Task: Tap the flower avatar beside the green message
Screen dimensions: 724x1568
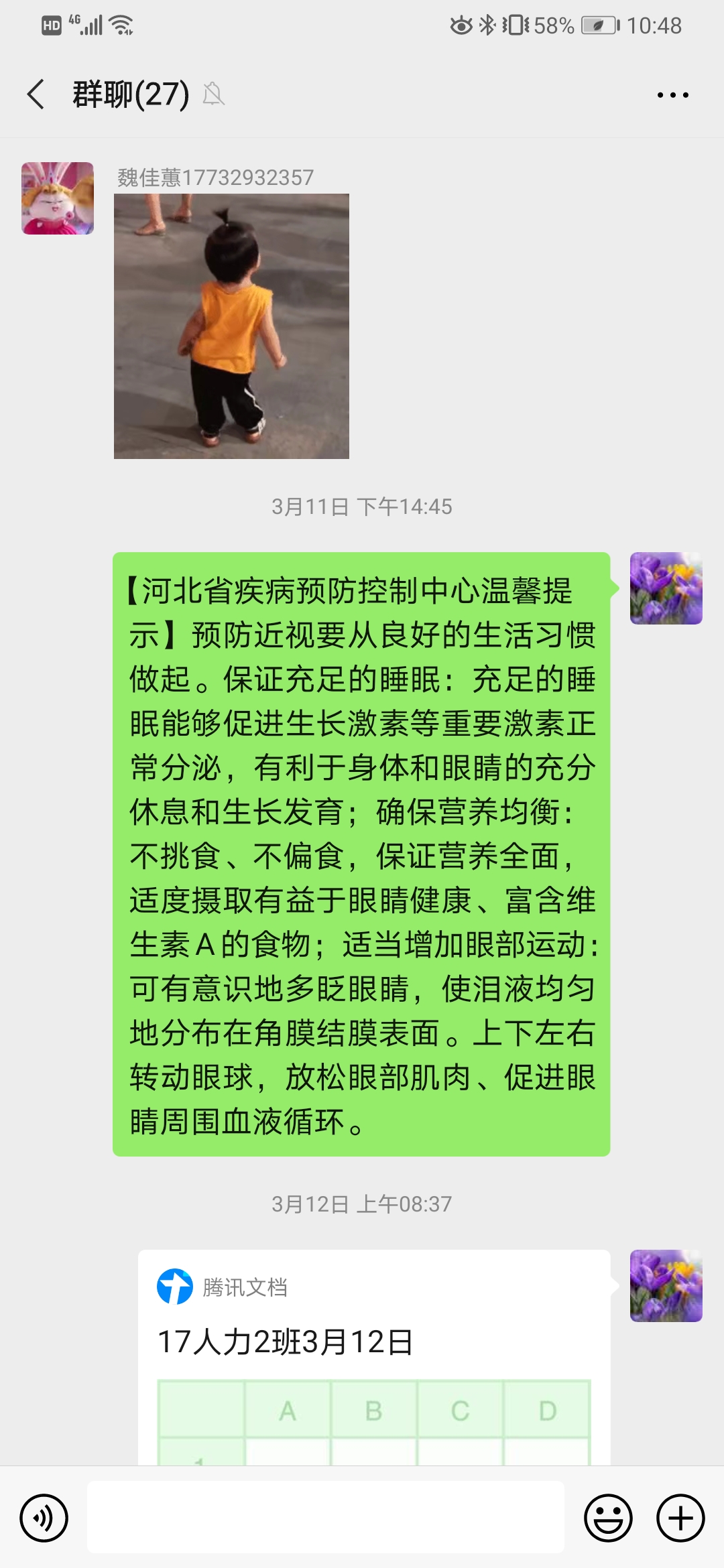Action: [666, 588]
